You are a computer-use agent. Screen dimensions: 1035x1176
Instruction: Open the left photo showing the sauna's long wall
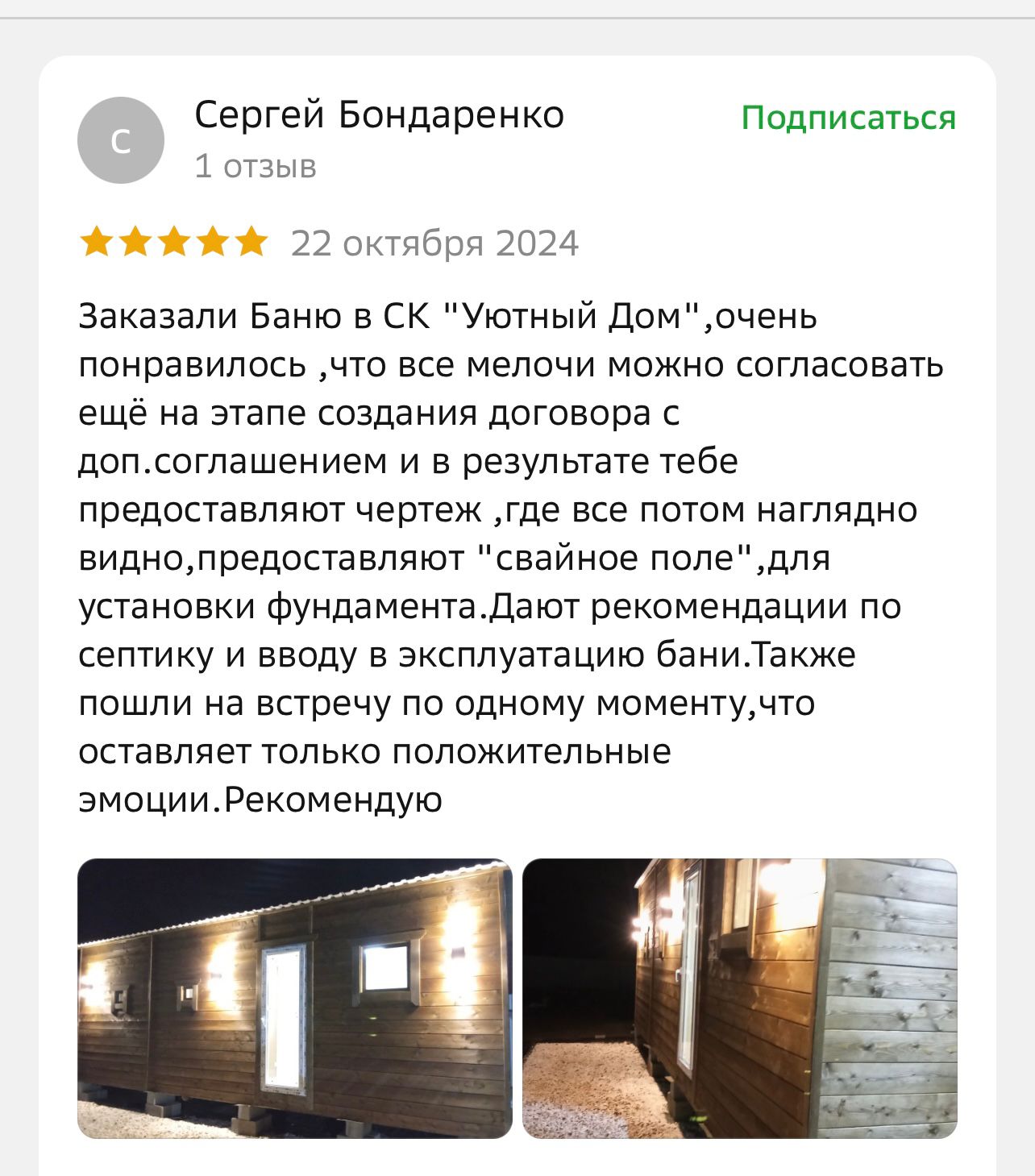(295, 998)
